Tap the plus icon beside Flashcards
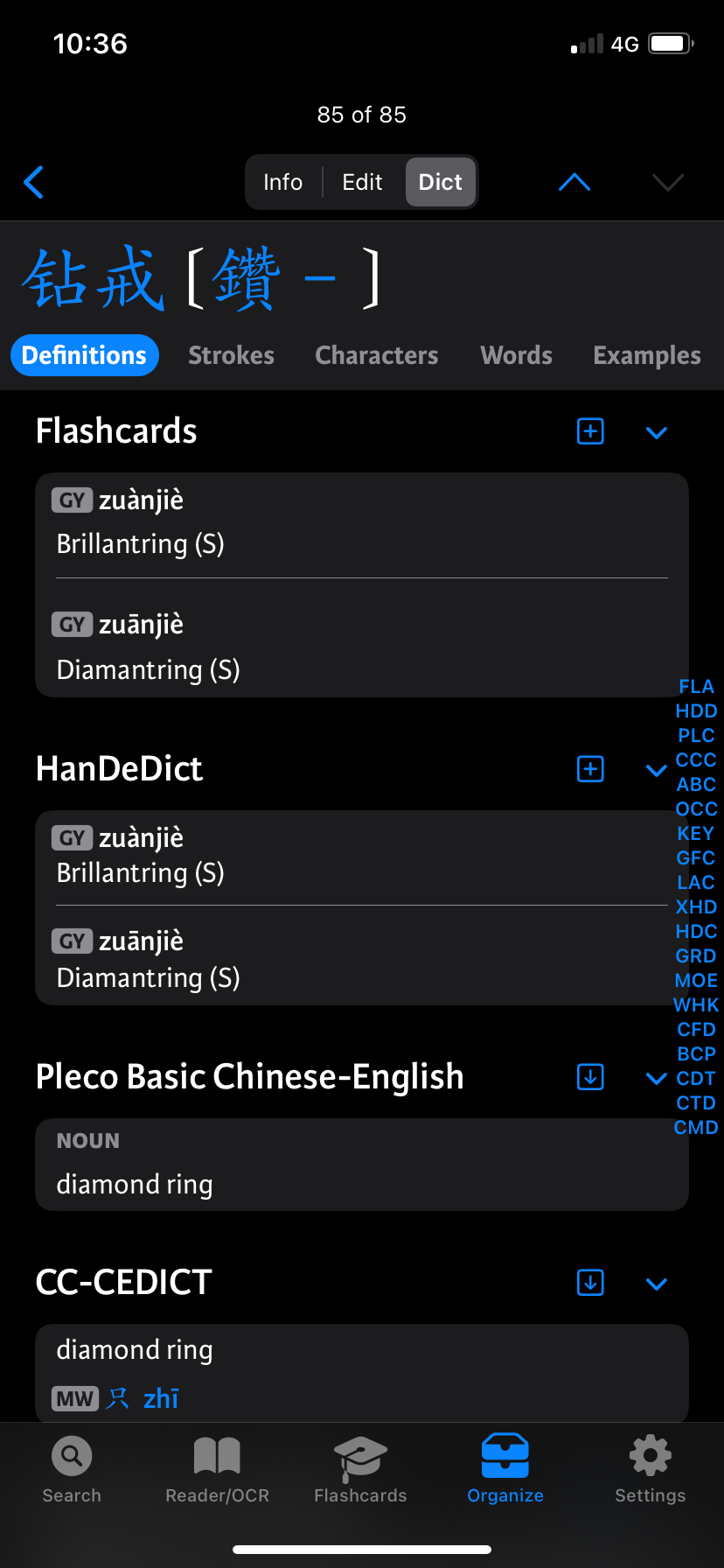724x1568 pixels. [x=590, y=431]
